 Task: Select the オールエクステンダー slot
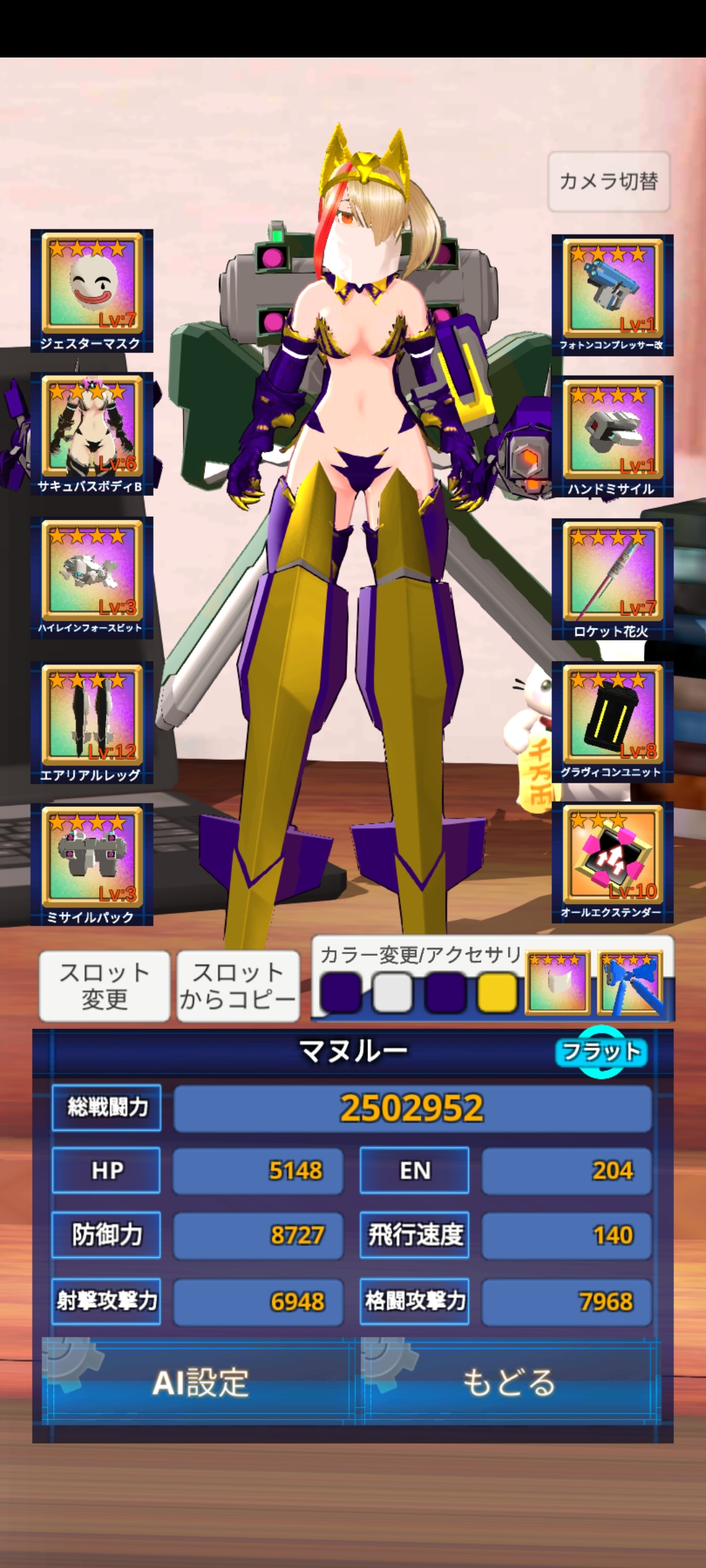pyautogui.click(x=613, y=862)
